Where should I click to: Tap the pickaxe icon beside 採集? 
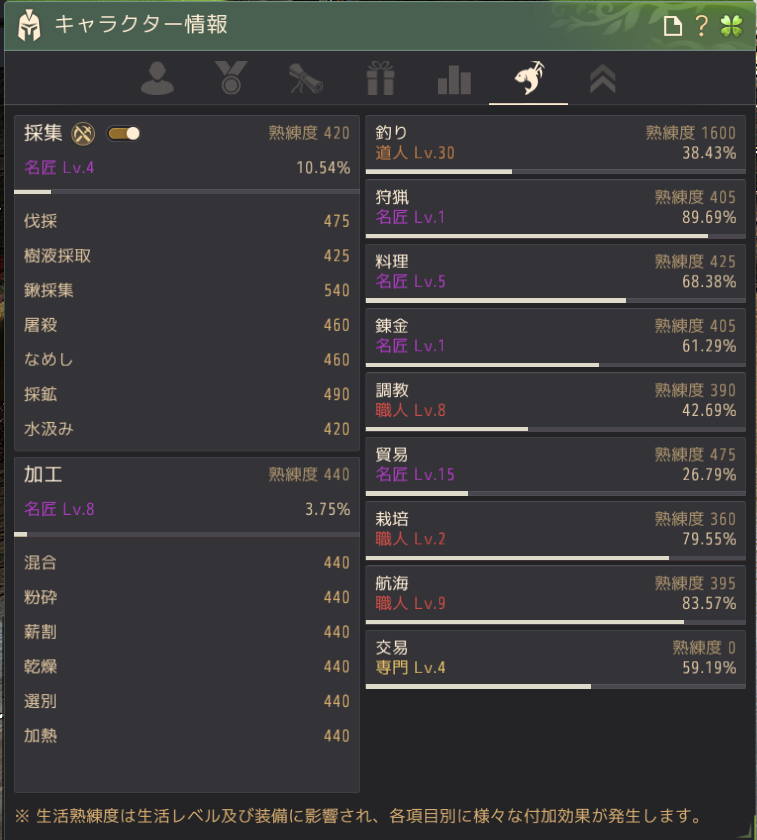[x=85, y=133]
